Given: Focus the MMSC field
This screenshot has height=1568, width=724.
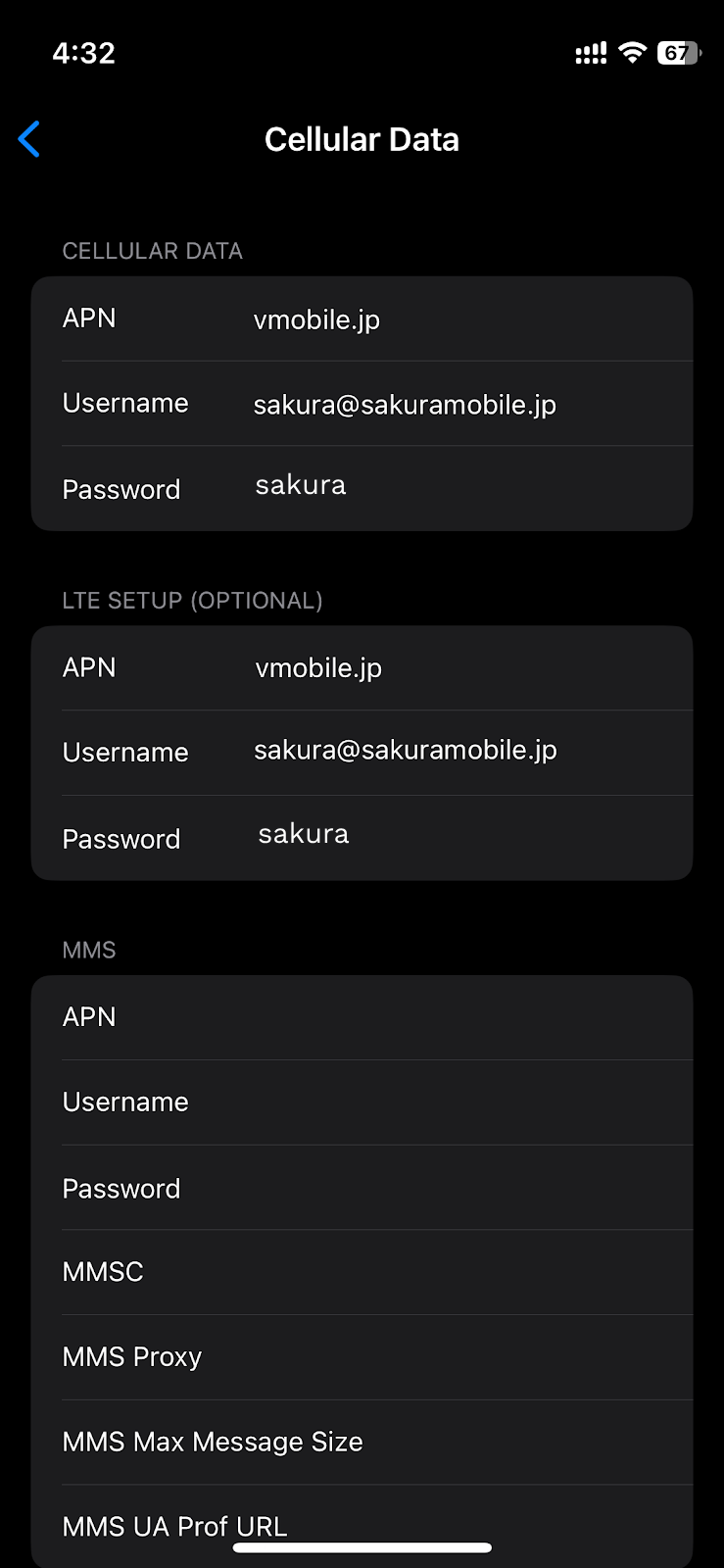Looking at the screenshot, I should pos(362,1272).
